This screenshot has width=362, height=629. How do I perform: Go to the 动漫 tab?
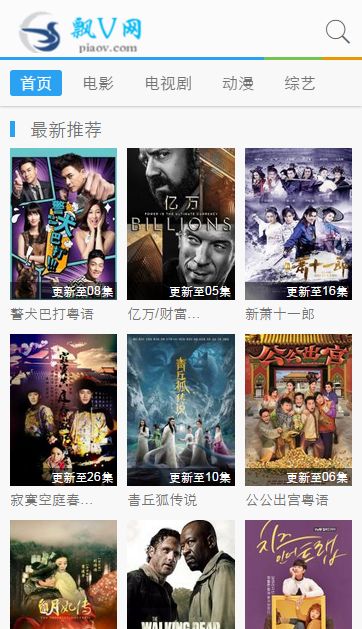[238, 83]
